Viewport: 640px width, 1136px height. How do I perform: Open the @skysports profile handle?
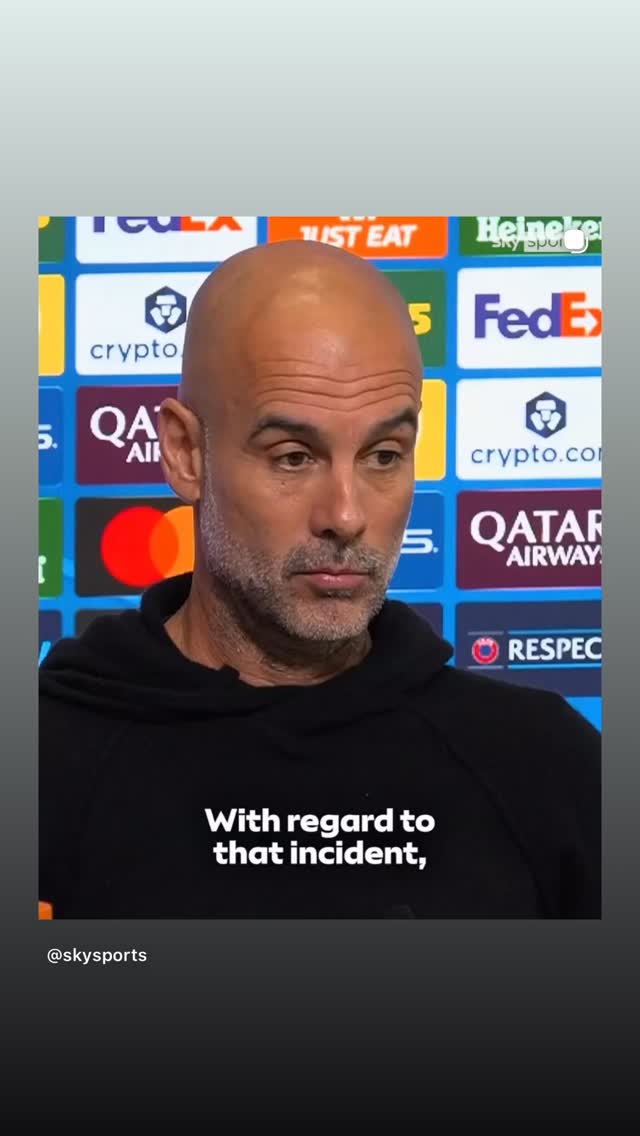[97, 956]
